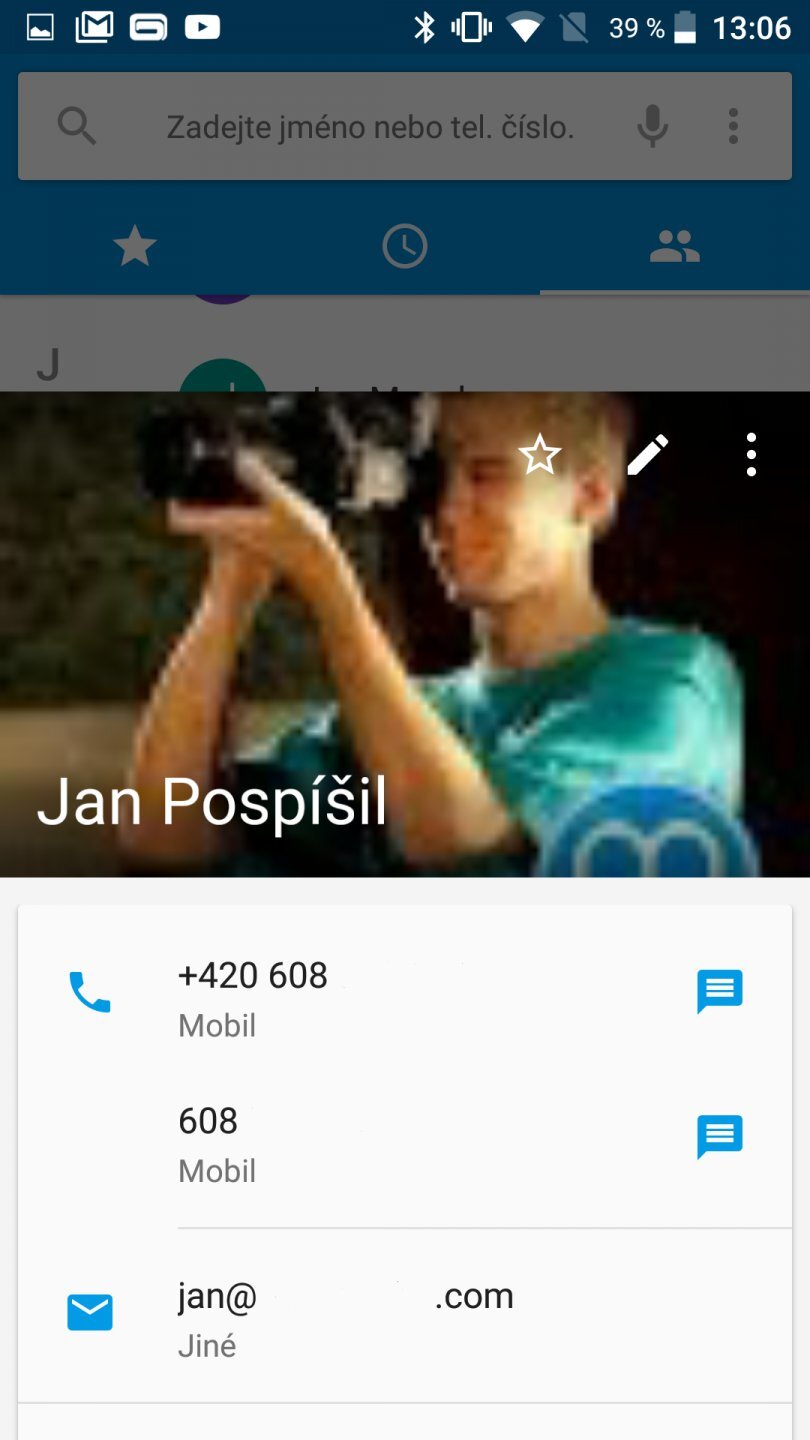
Task: Tap the search field for name or number
Action: [x=370, y=127]
